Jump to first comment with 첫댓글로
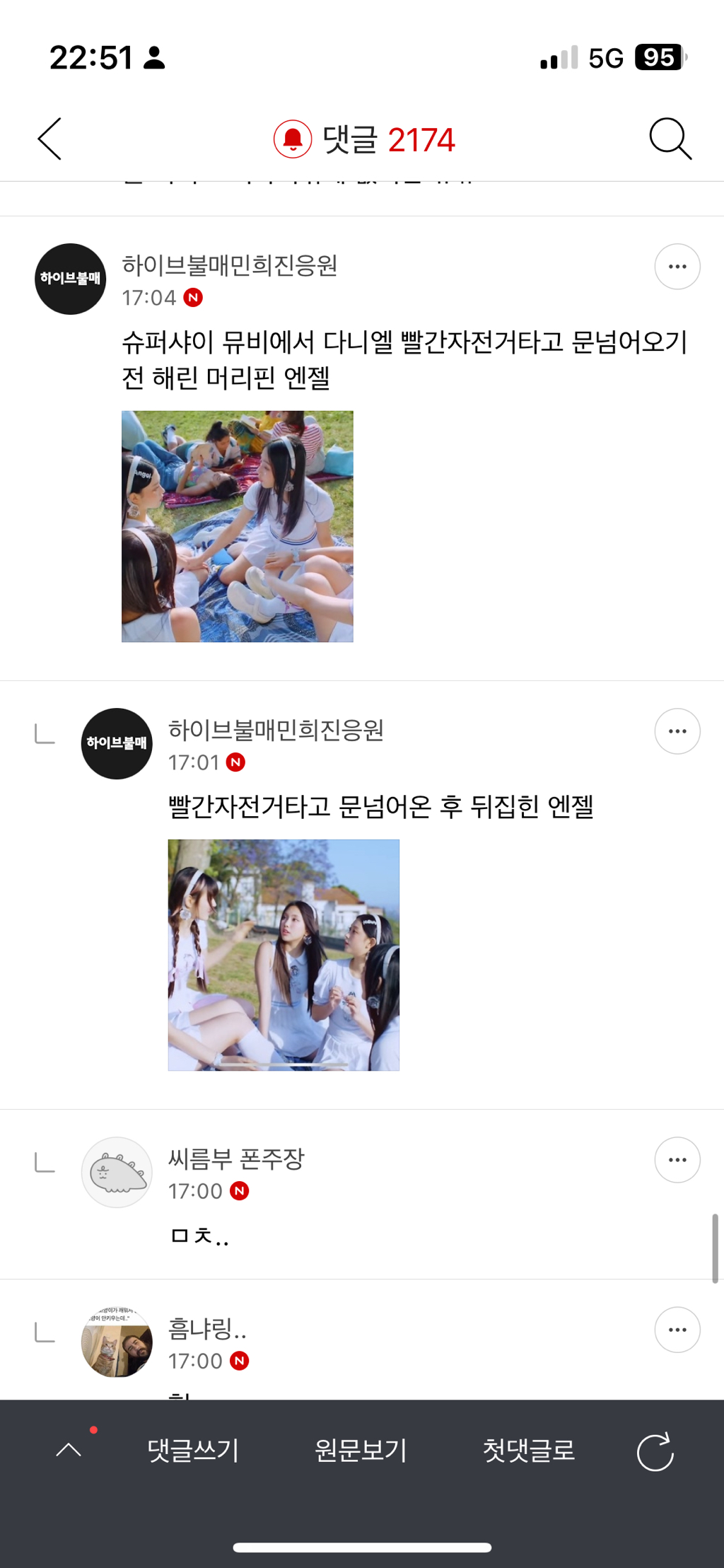This screenshot has height=1568, width=724. click(529, 1451)
